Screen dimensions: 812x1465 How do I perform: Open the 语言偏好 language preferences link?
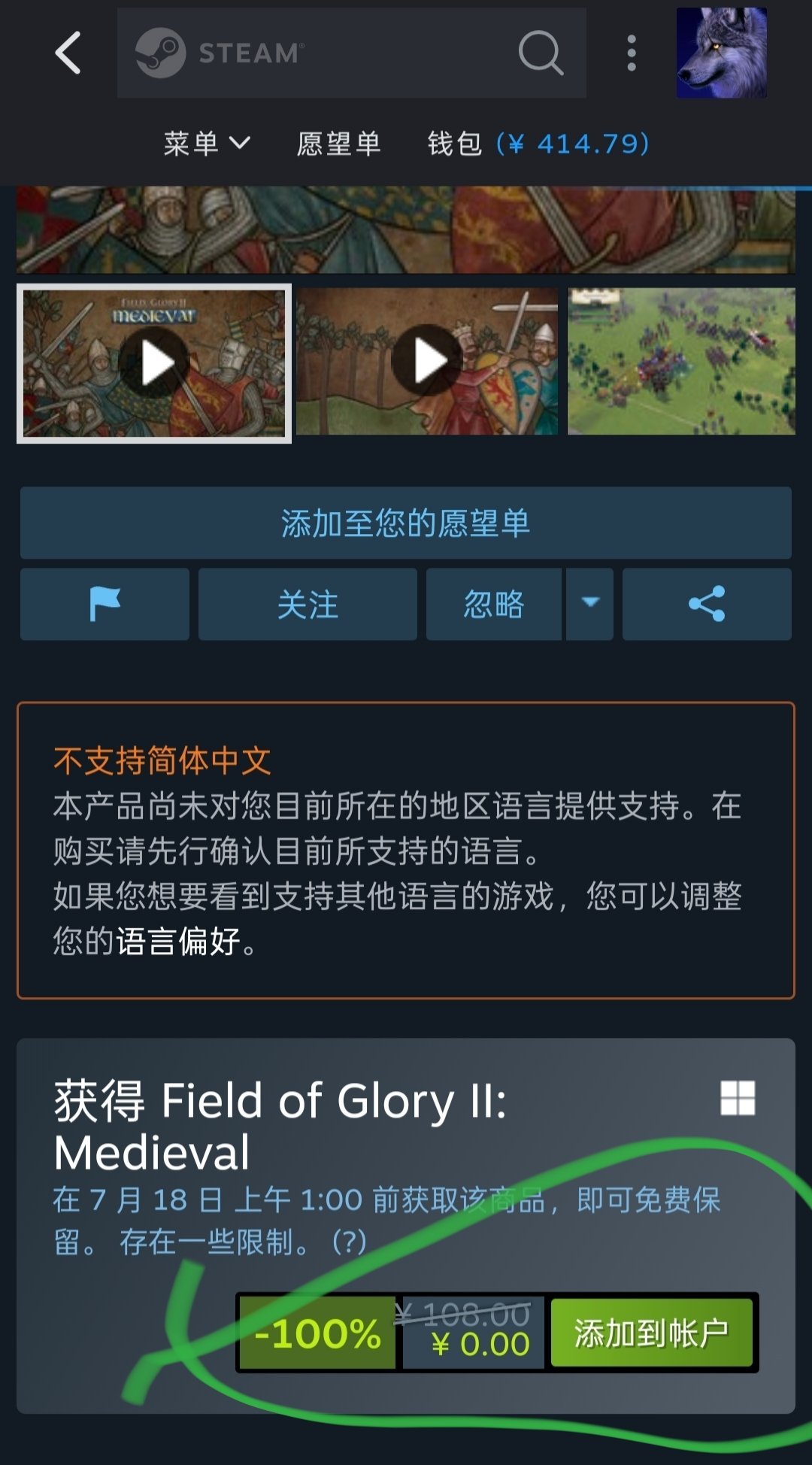click(178, 941)
